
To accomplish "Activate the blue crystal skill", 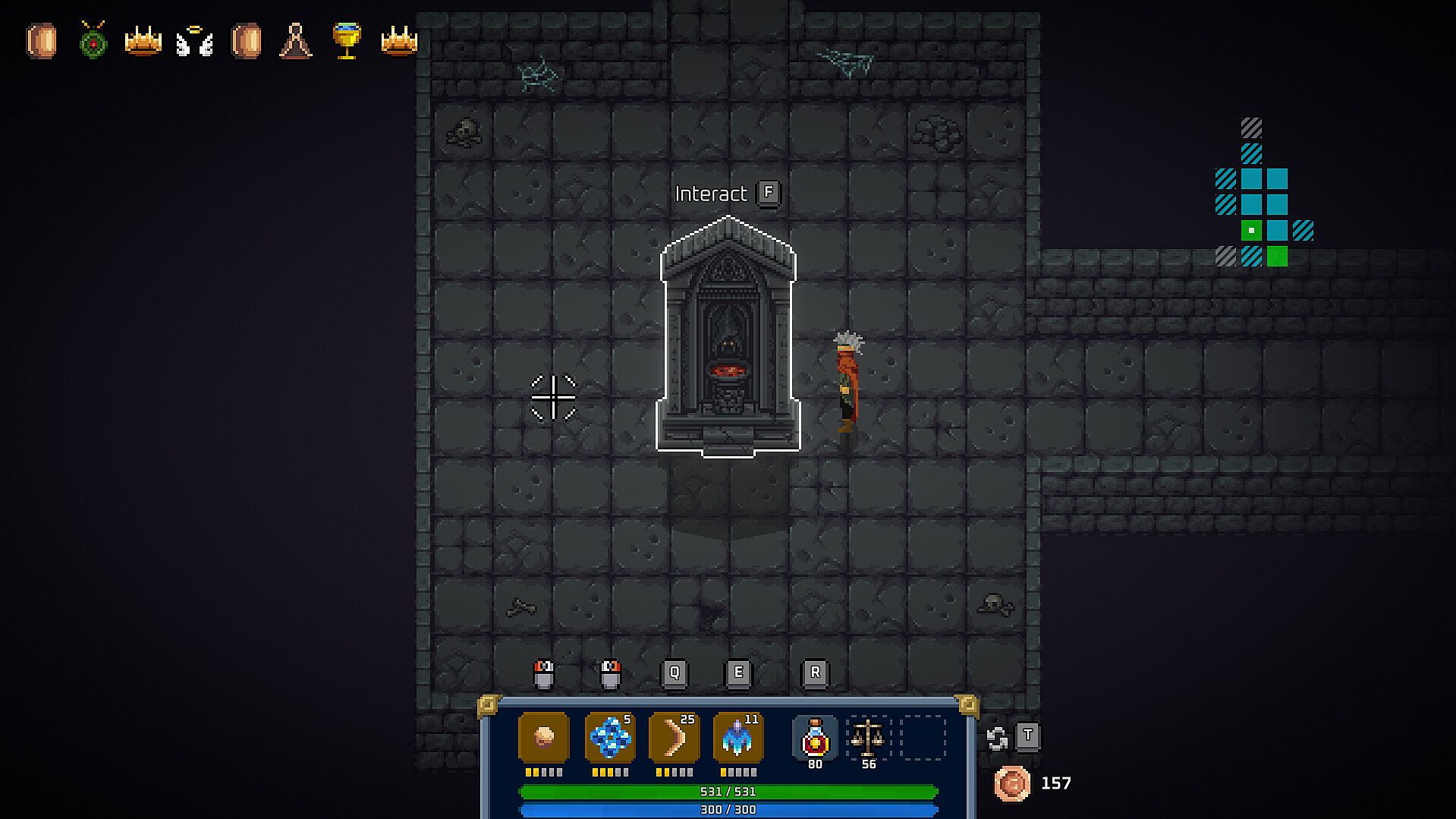I will pos(609,738).
